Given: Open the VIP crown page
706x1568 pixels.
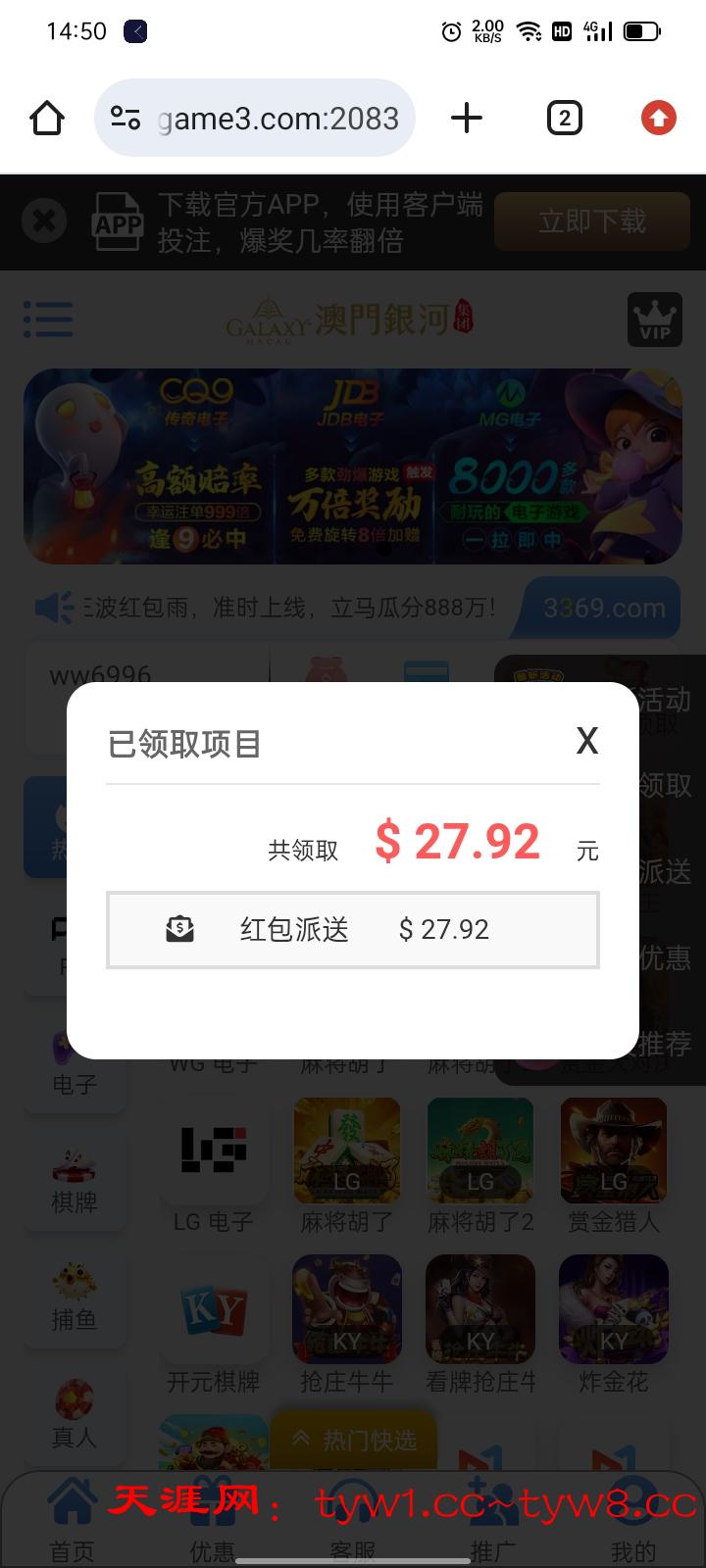Looking at the screenshot, I should [654, 319].
